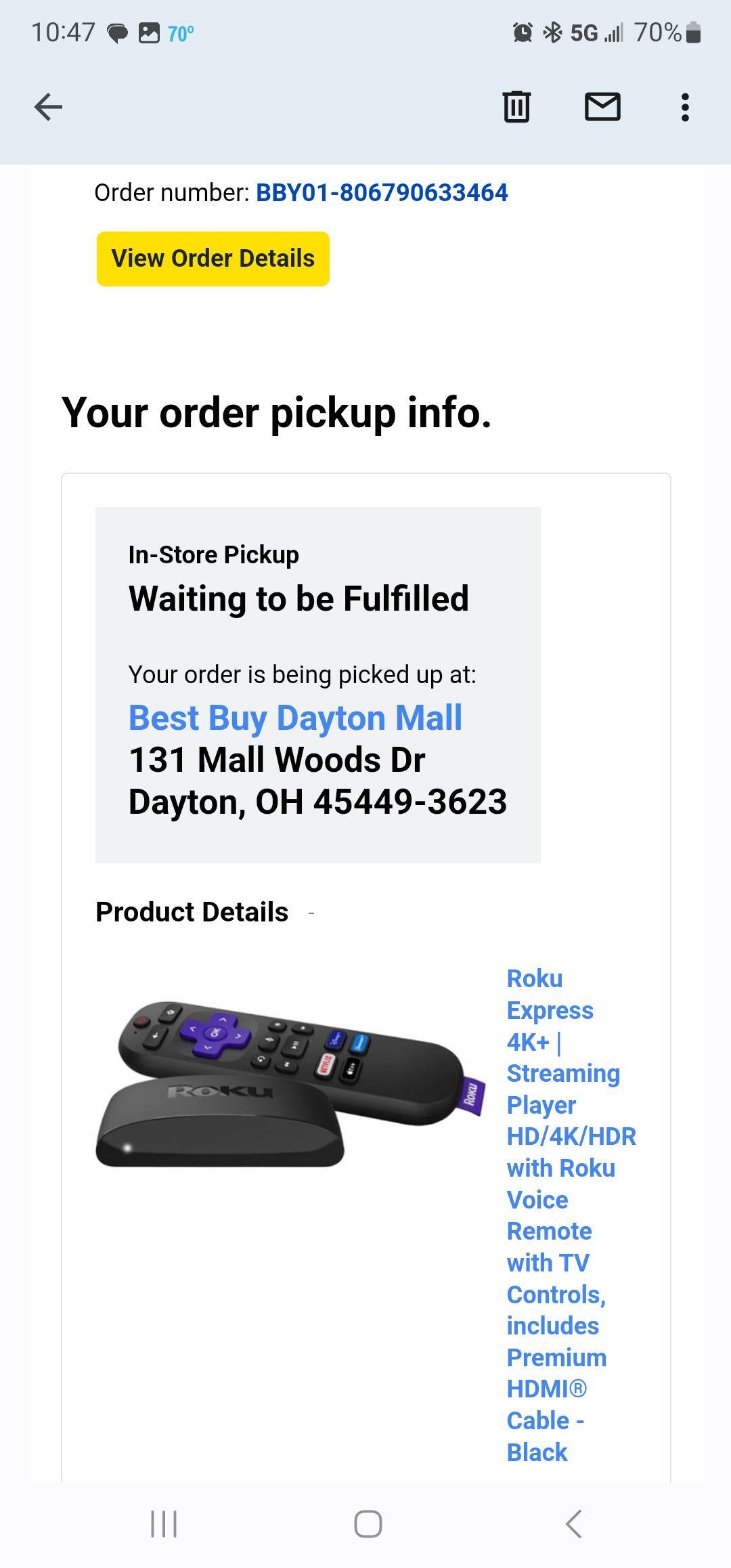The image size is (731, 1568).
Task: Open the three-dot overflow menu
Action: point(686,106)
